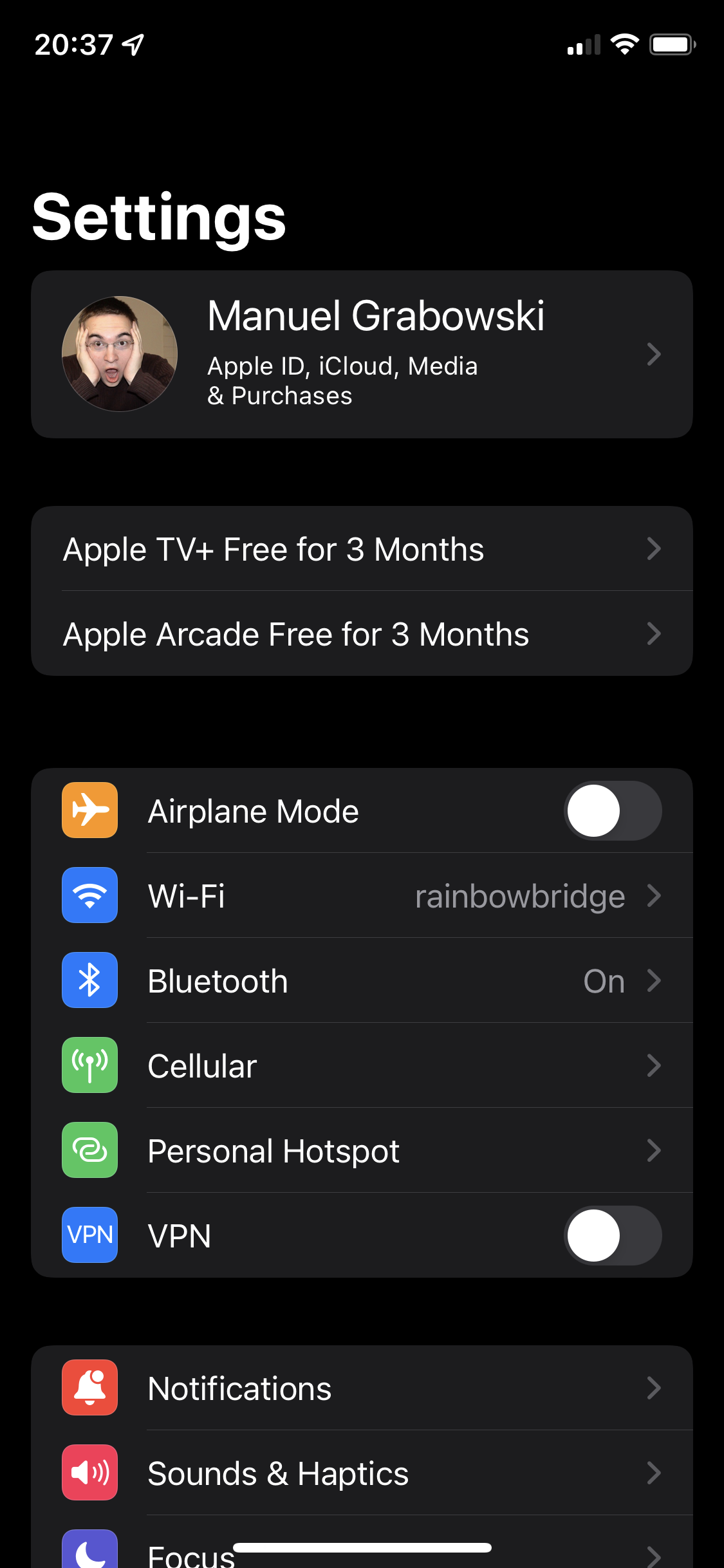Open Apple TV+ Free for 3 Months offer
Image resolution: width=724 pixels, height=1568 pixels.
tap(362, 549)
